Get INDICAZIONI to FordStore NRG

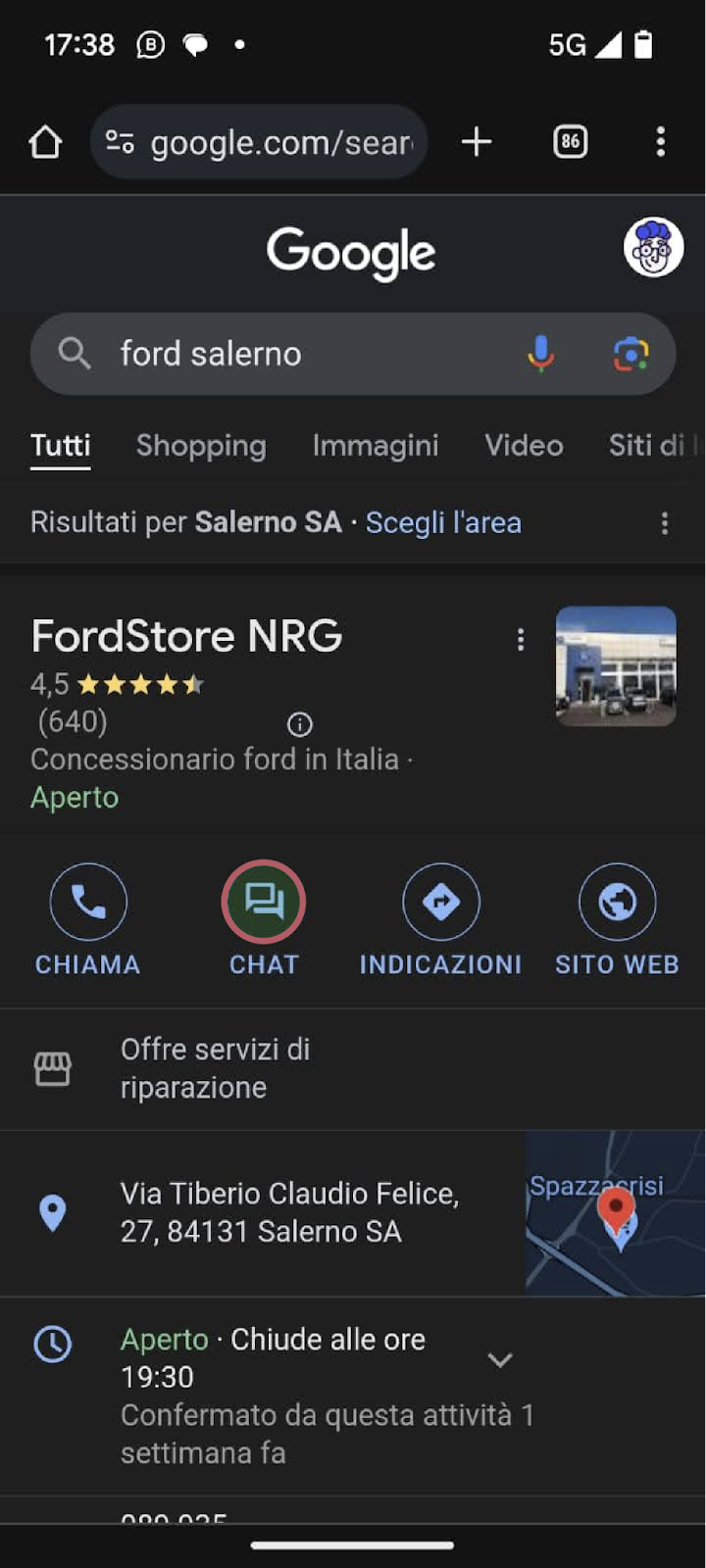click(x=440, y=903)
